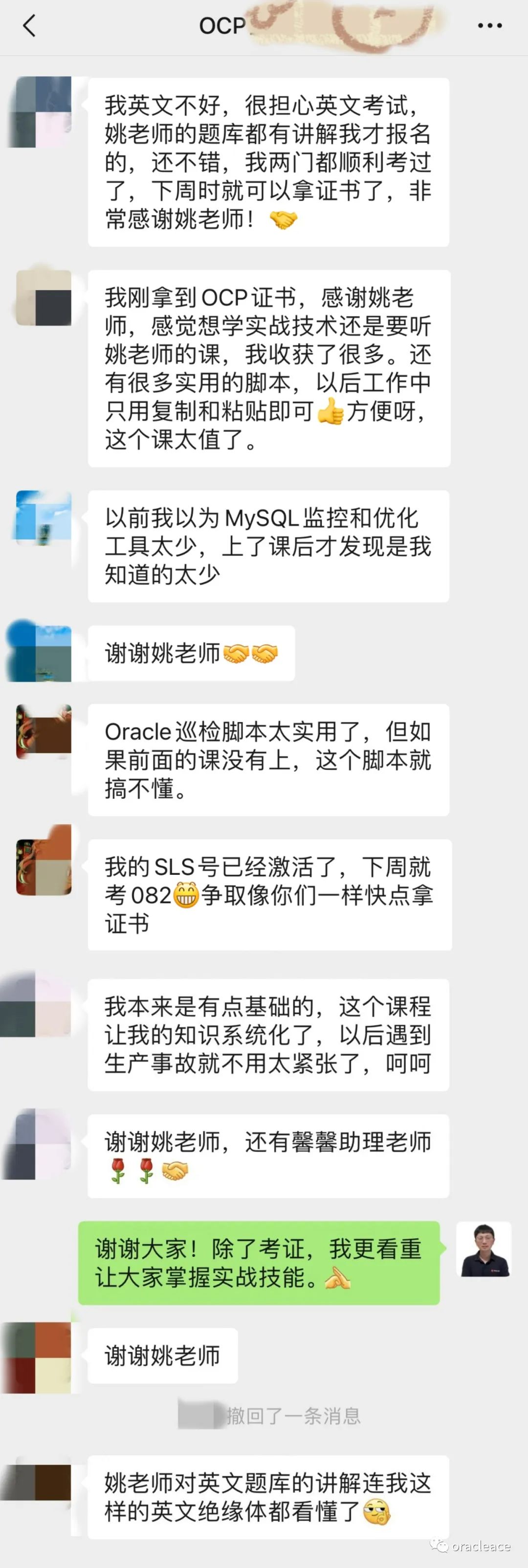The height and width of the screenshot is (1568, 528).
Task: View the profile of the SLS号 message sender
Action: [x=44, y=867]
